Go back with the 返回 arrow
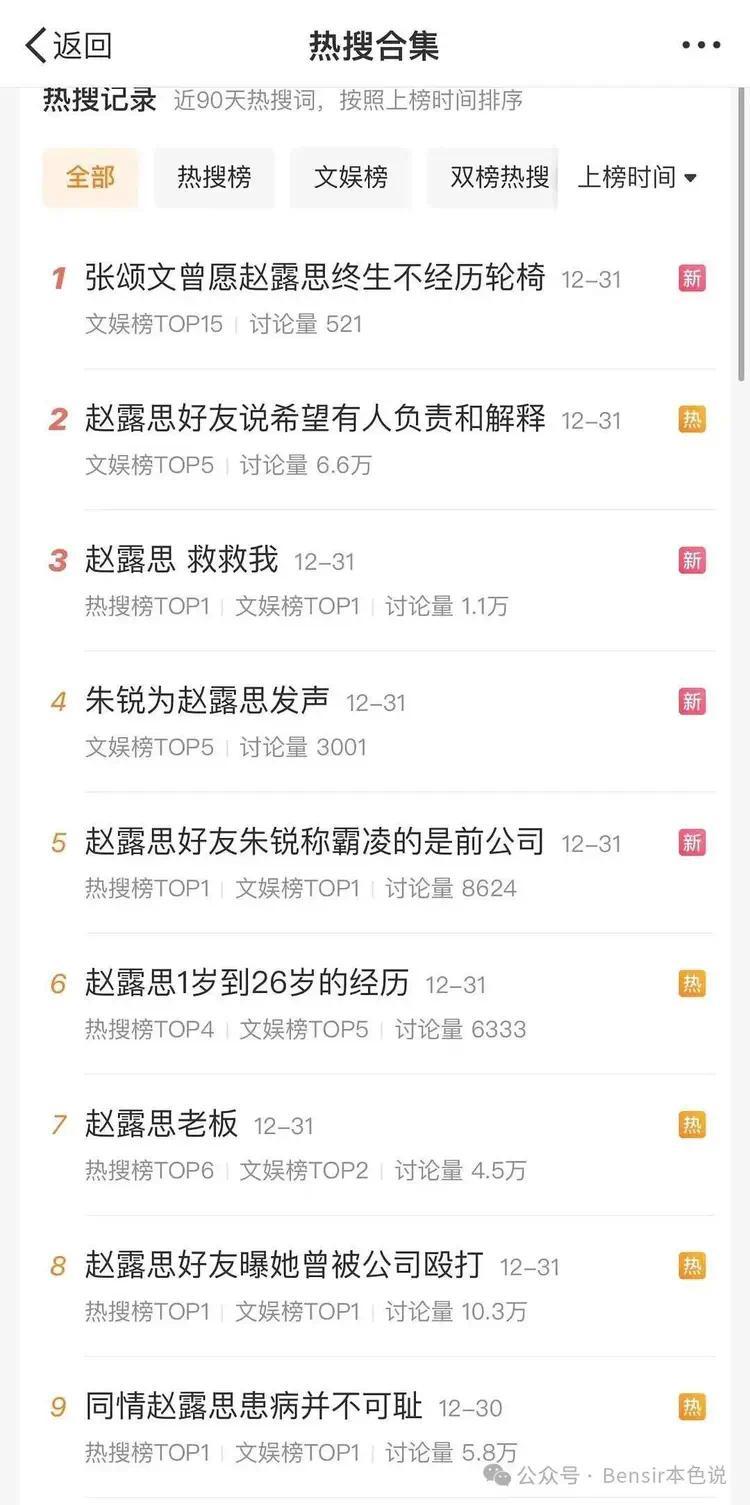Image resolution: width=750 pixels, height=1505 pixels. coord(68,45)
